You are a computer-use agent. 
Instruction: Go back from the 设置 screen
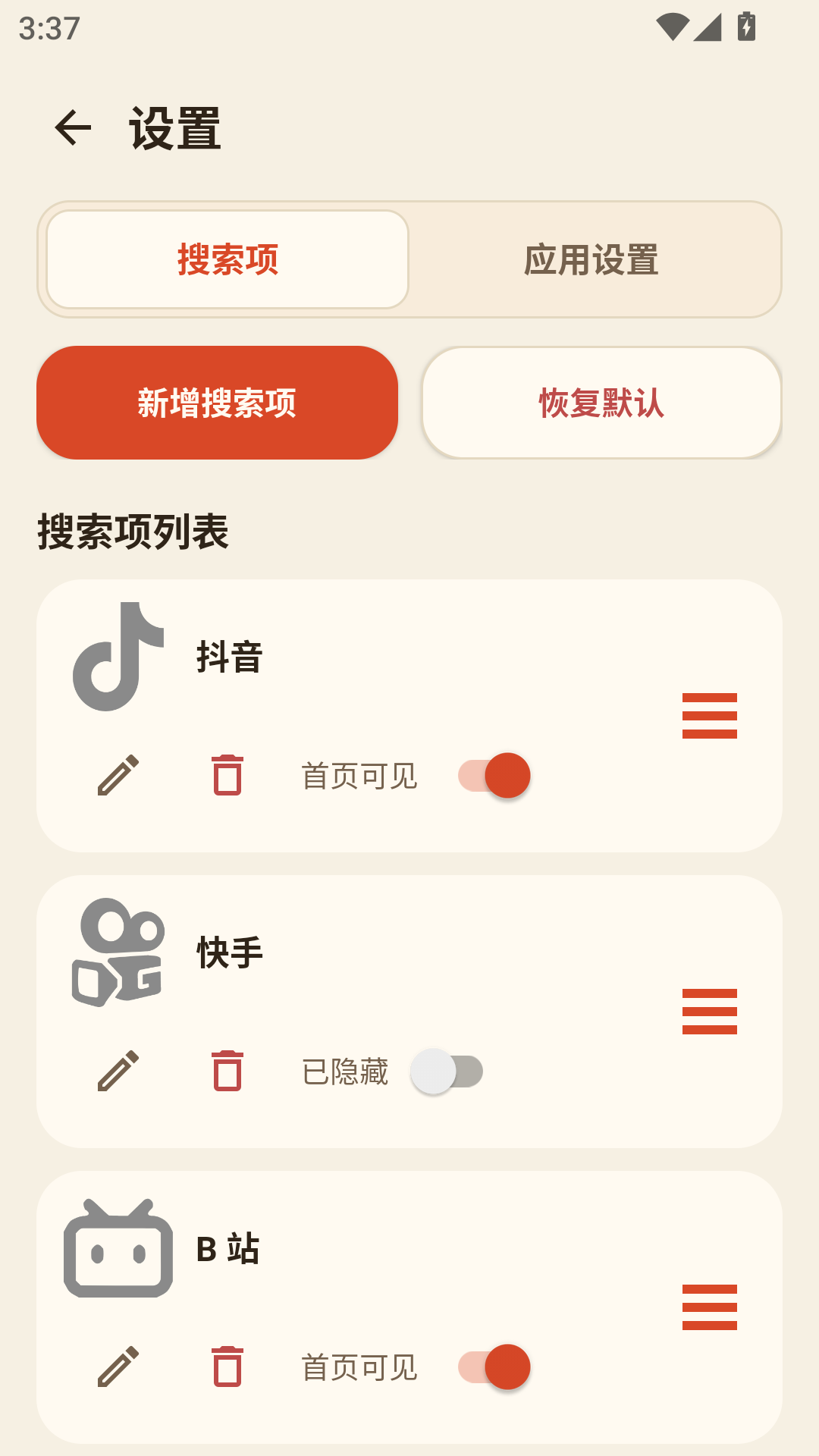[73, 127]
